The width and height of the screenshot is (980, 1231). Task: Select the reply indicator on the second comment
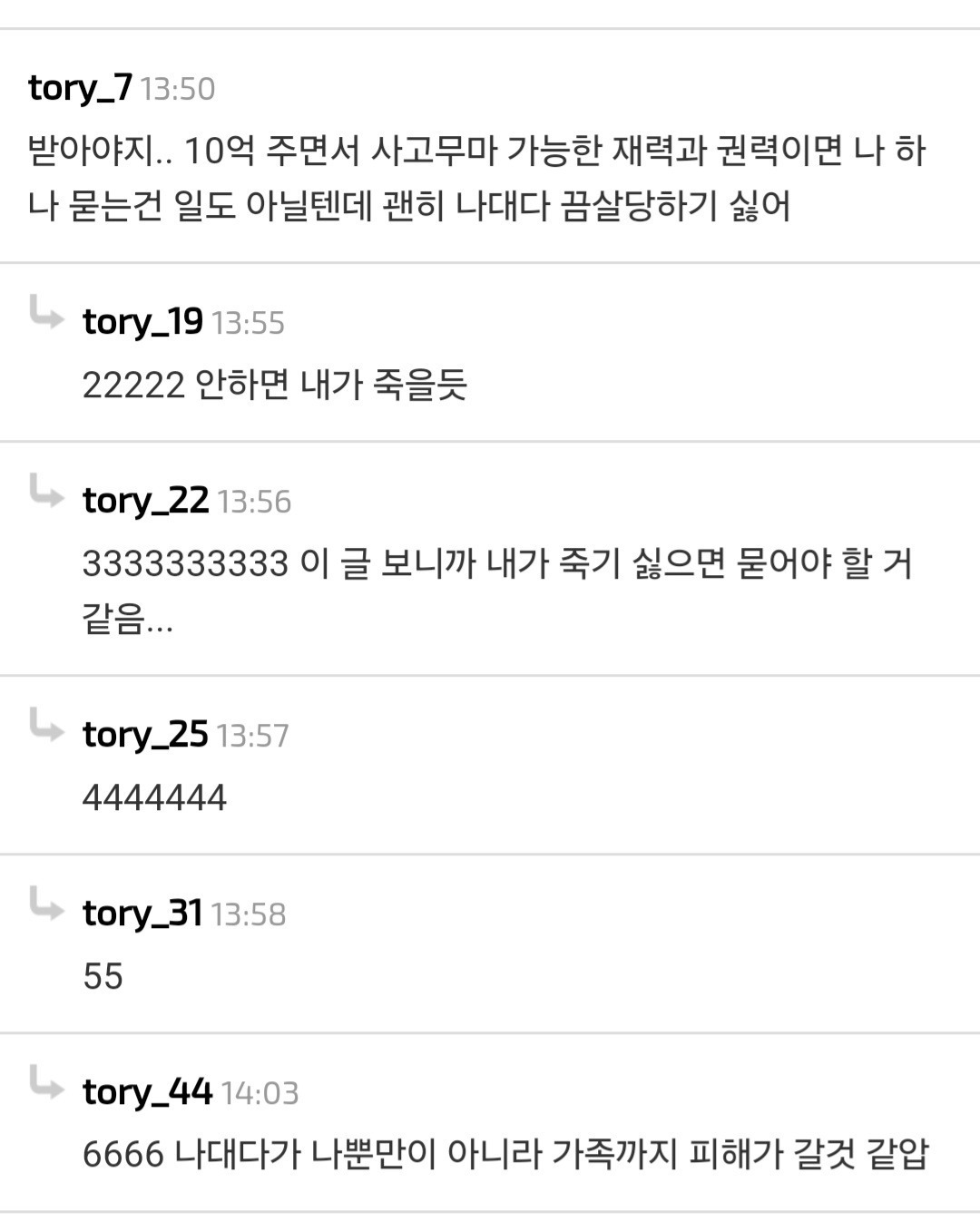click(44, 498)
